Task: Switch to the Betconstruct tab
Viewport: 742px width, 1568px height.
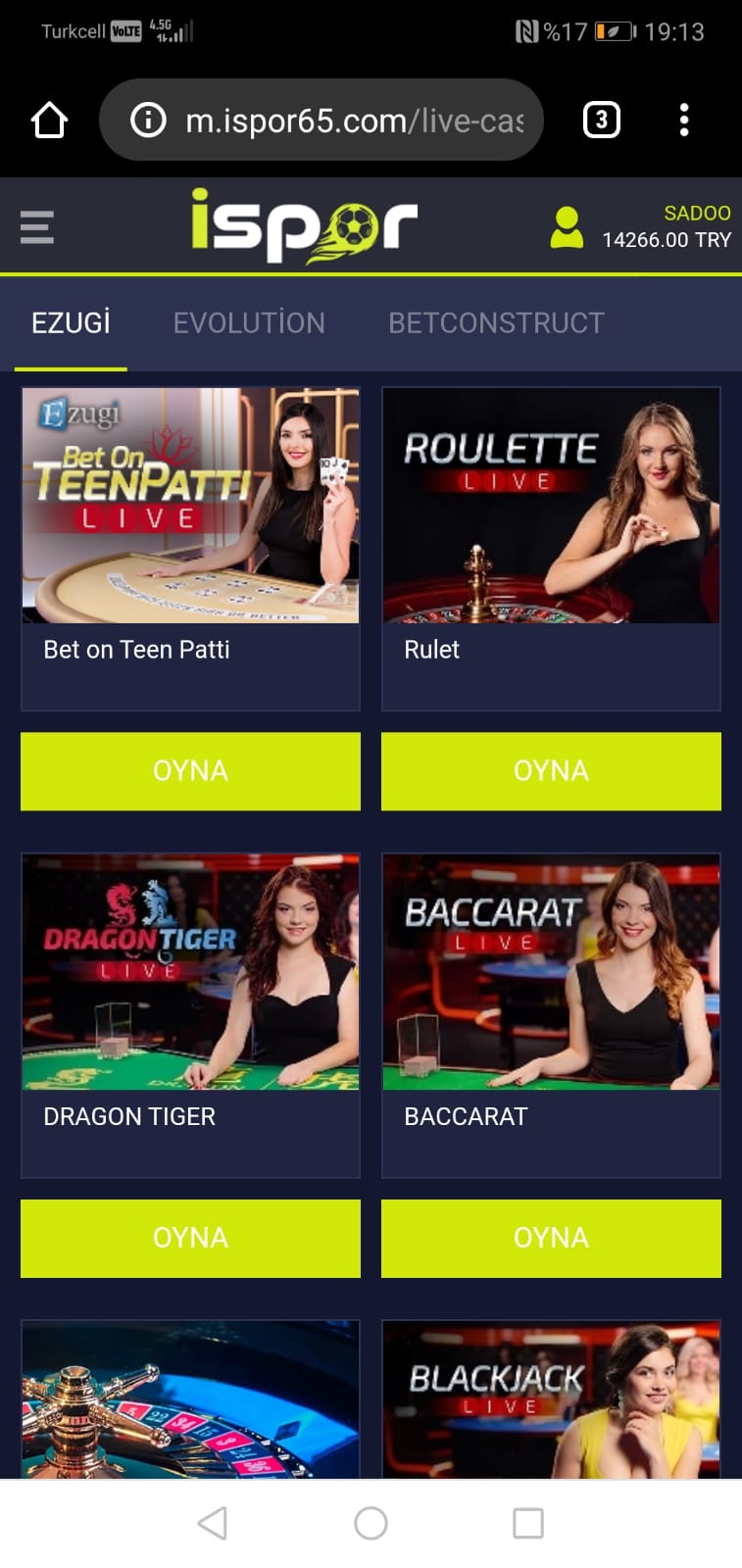Action: coord(496,323)
